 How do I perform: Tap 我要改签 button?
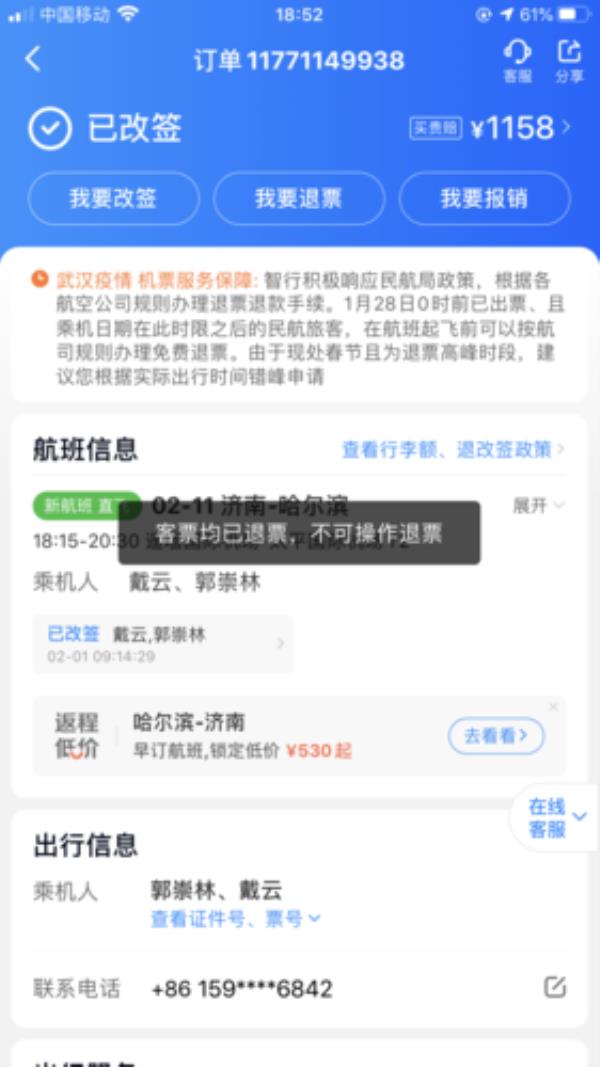[113, 198]
